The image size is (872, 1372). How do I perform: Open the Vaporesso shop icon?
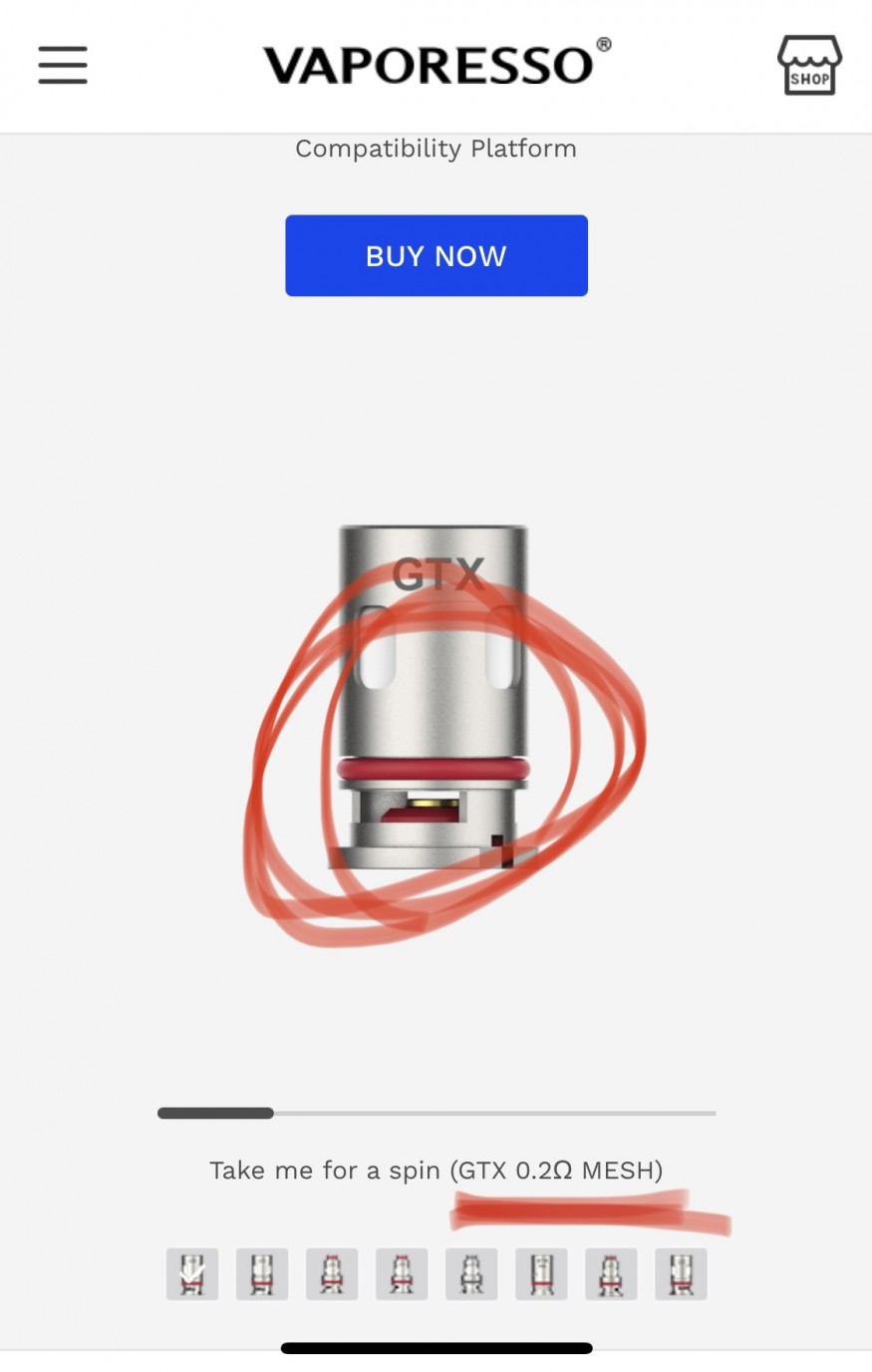click(808, 66)
